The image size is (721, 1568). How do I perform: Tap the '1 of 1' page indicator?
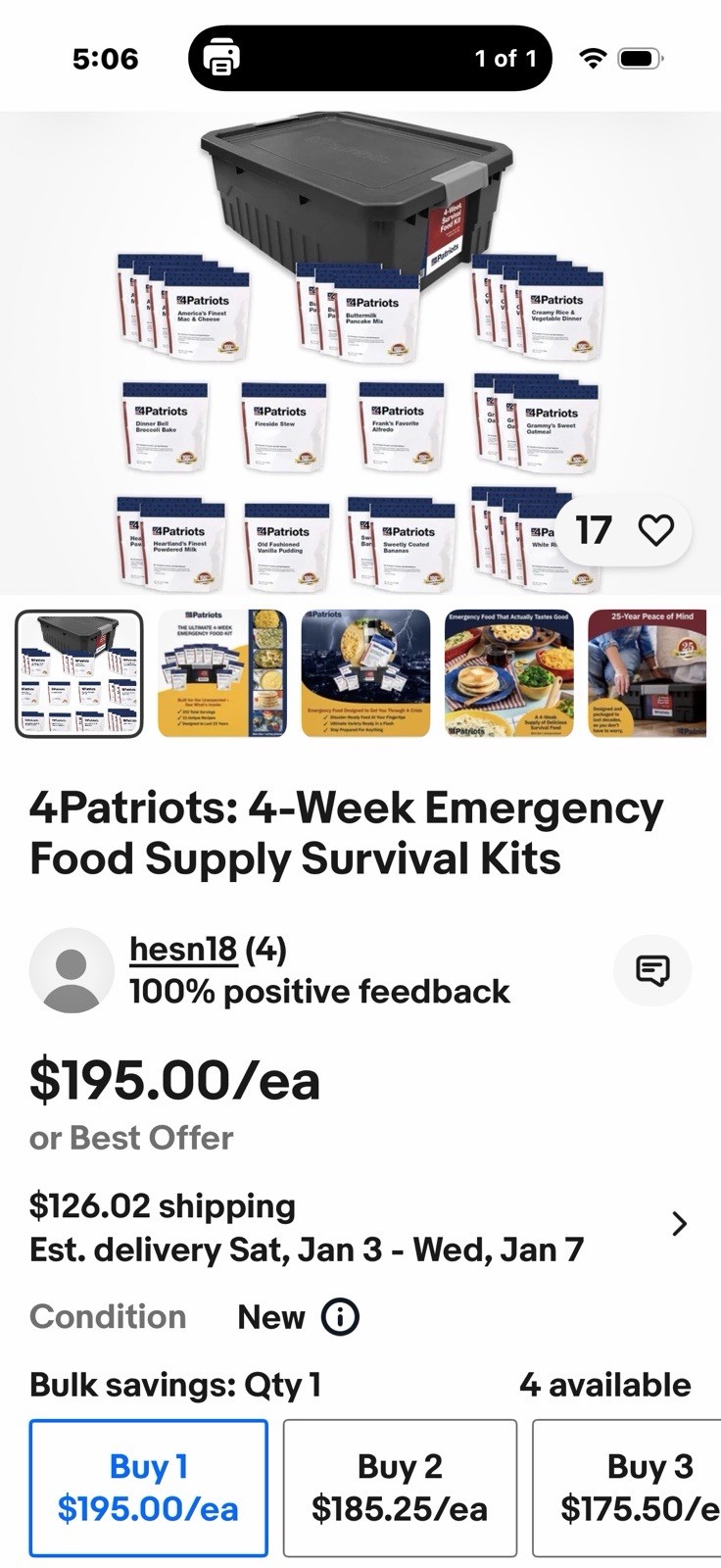tap(505, 59)
